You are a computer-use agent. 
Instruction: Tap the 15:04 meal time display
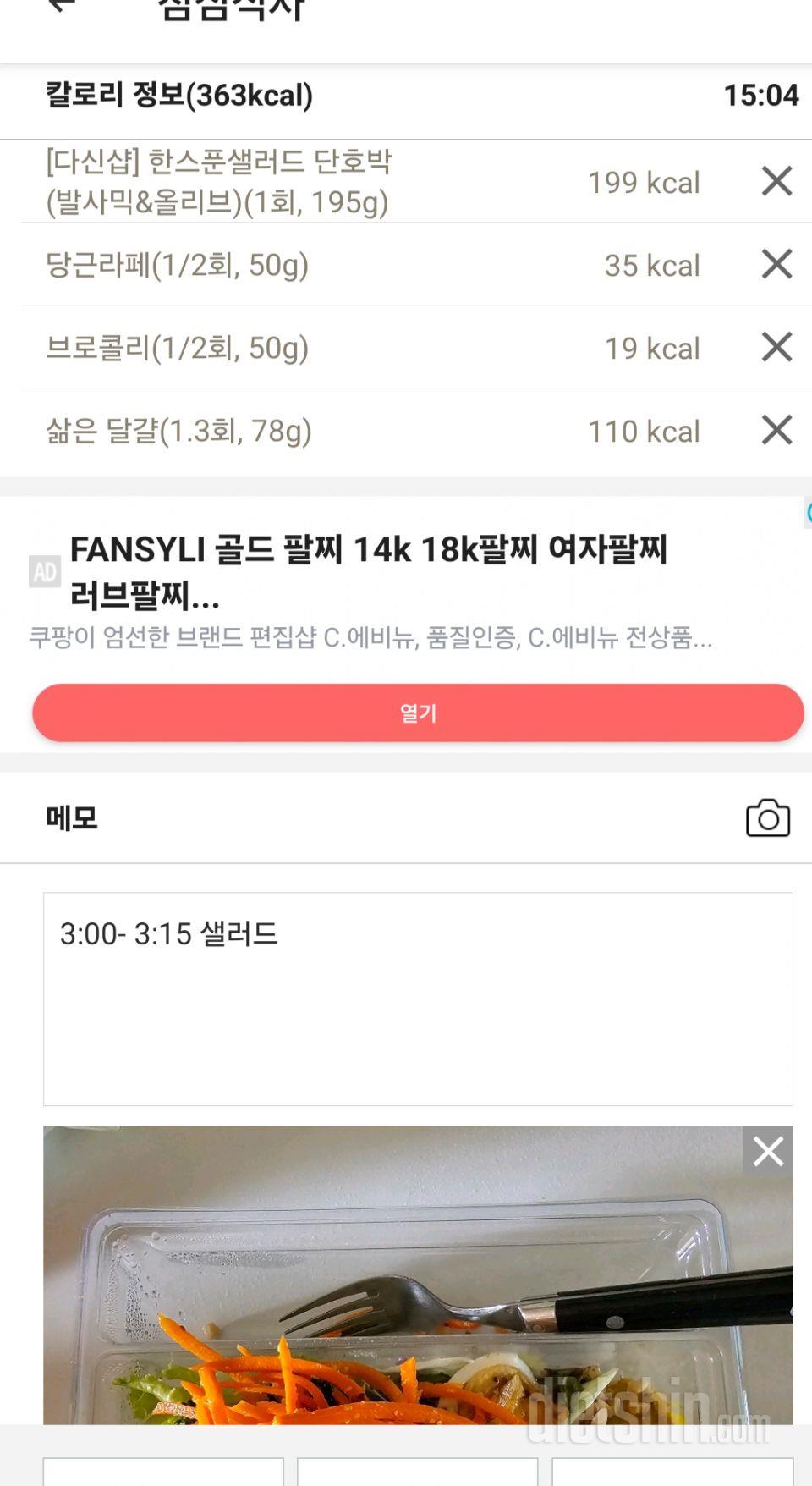coord(763,97)
